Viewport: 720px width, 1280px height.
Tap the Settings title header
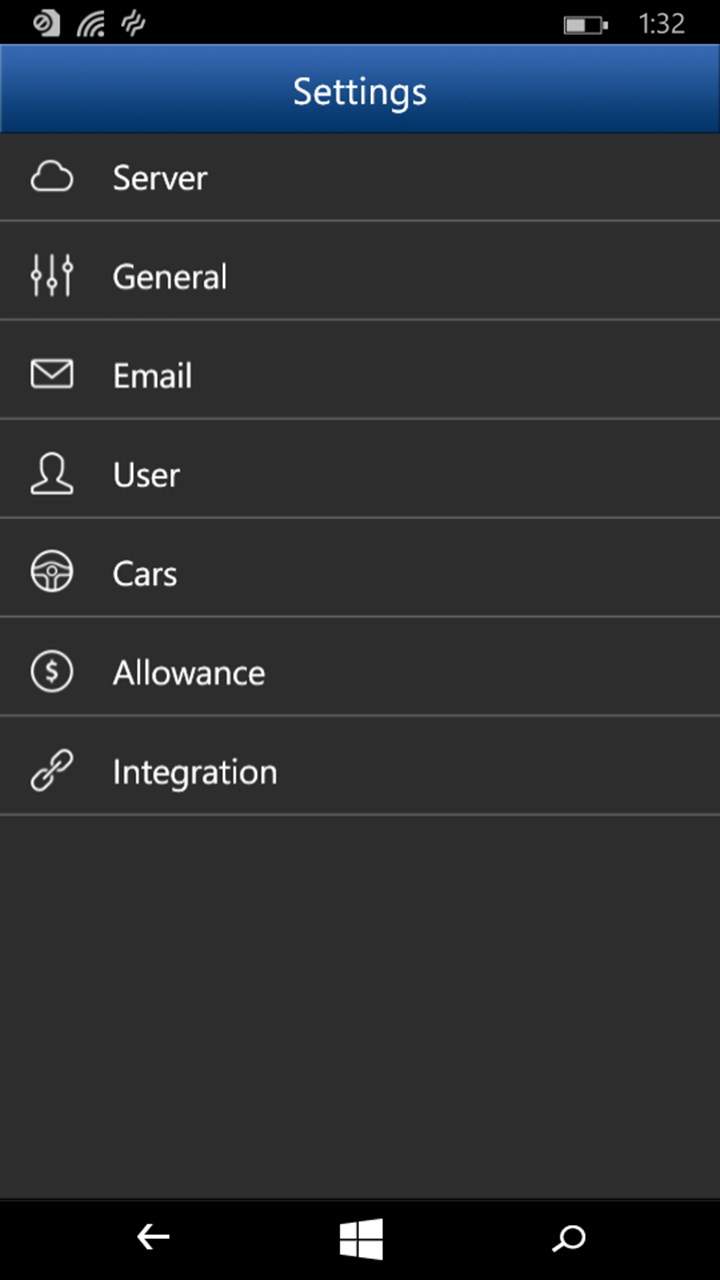[360, 90]
